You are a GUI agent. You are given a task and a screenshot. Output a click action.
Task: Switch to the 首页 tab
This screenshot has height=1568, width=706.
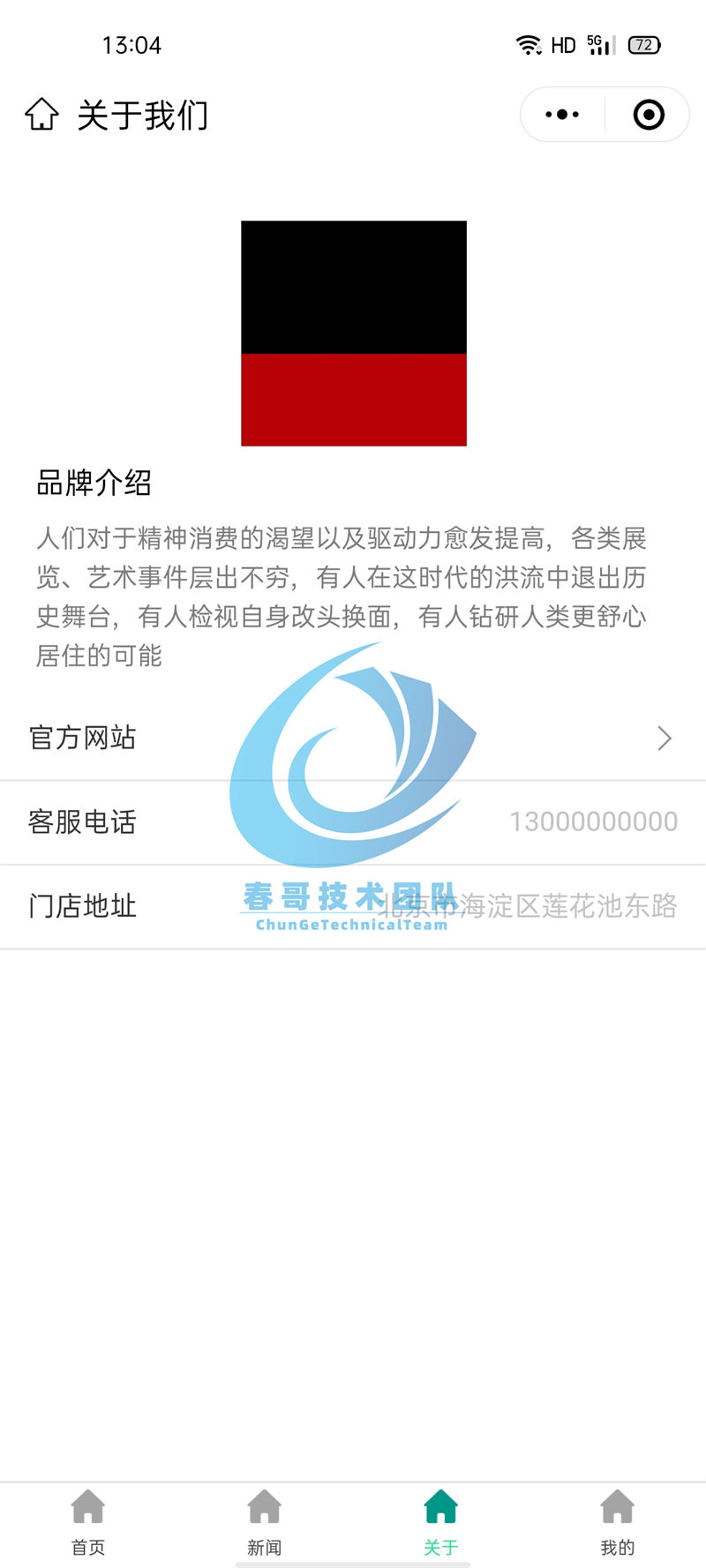click(88, 1522)
